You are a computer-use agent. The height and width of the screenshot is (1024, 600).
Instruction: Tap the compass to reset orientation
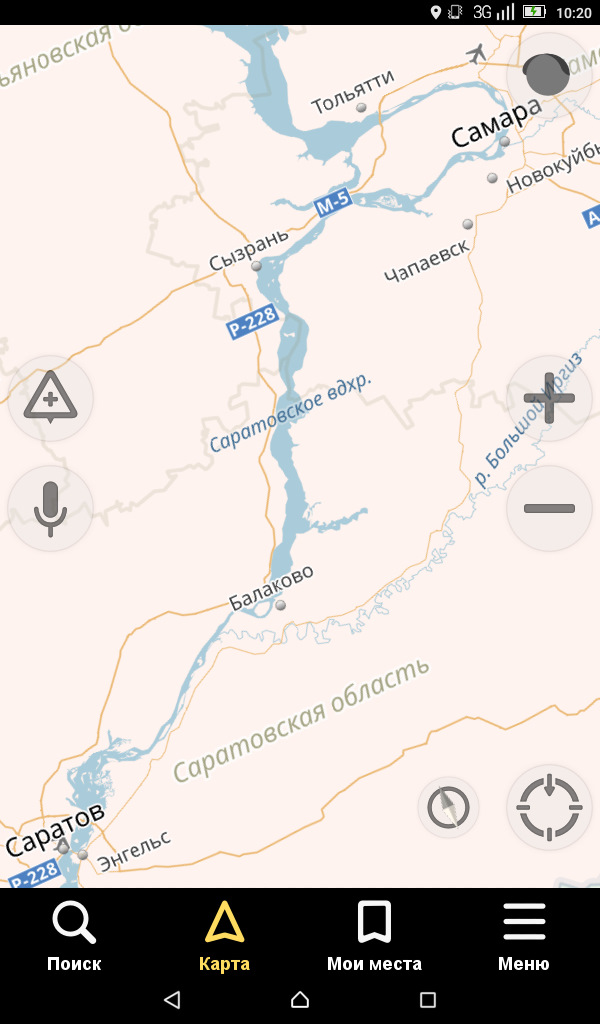[448, 807]
